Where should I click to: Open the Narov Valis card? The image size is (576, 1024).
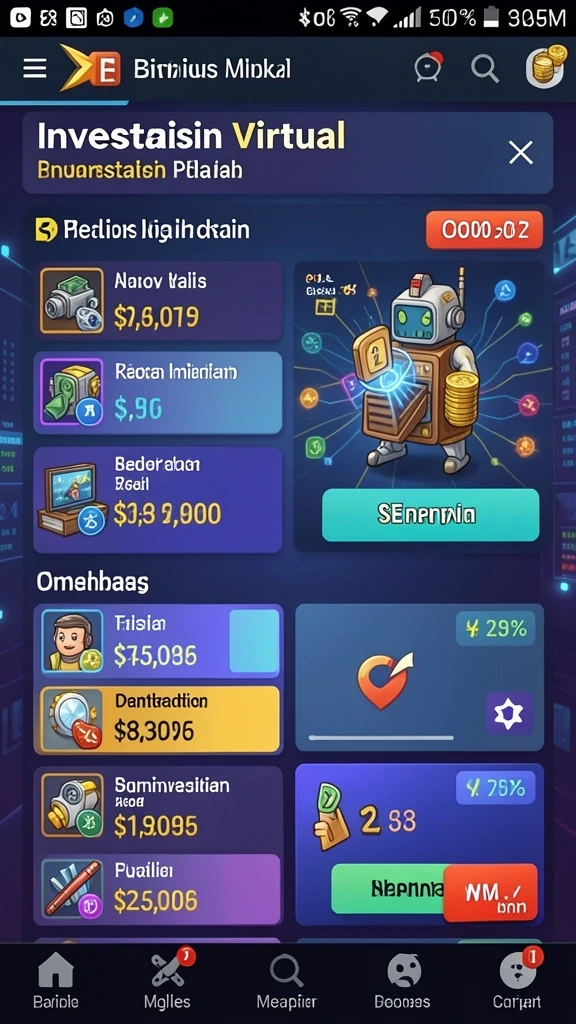point(158,301)
